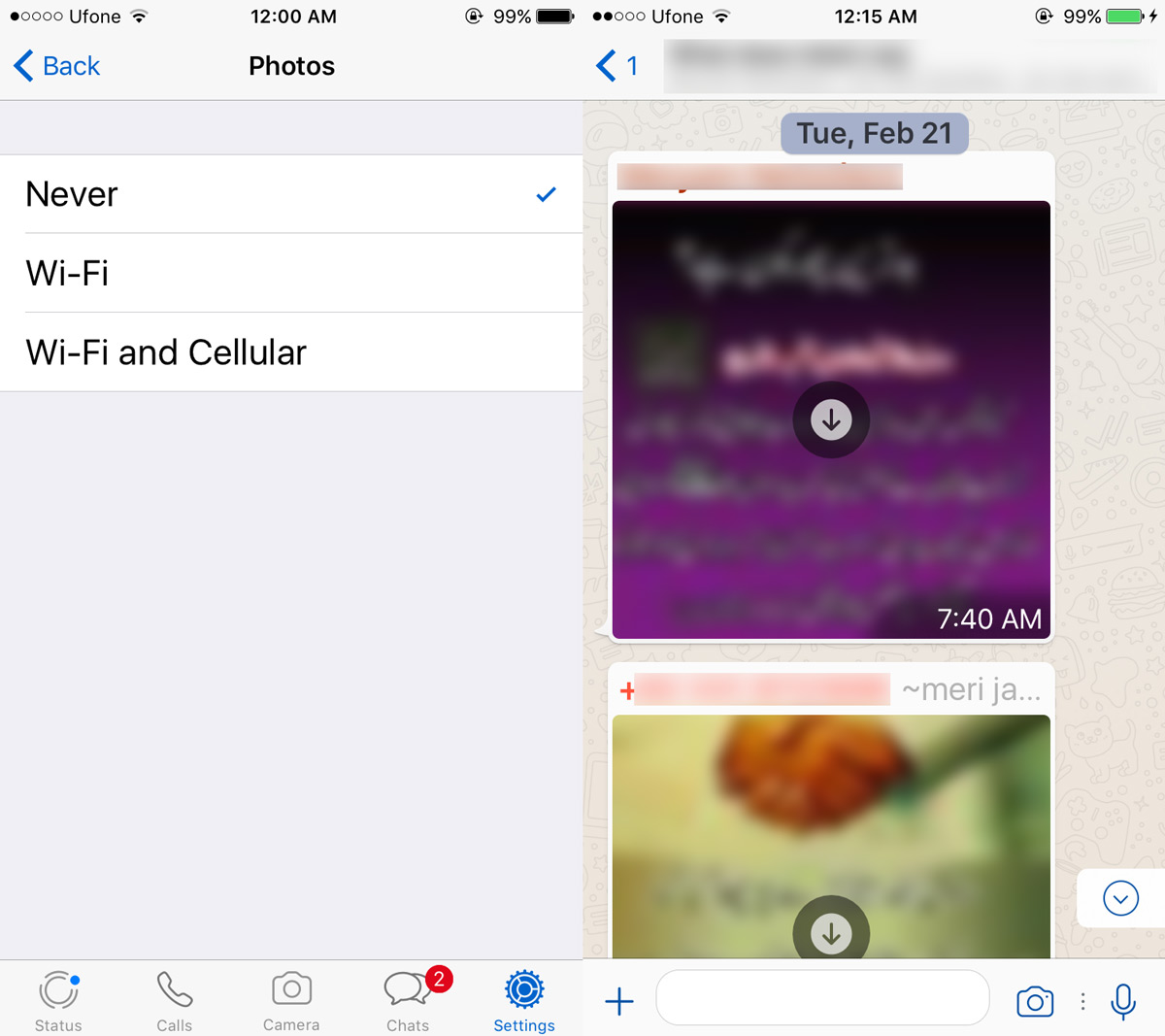Image resolution: width=1165 pixels, height=1036 pixels.
Task: Tap the microphone to record voice
Action: (1123, 1001)
